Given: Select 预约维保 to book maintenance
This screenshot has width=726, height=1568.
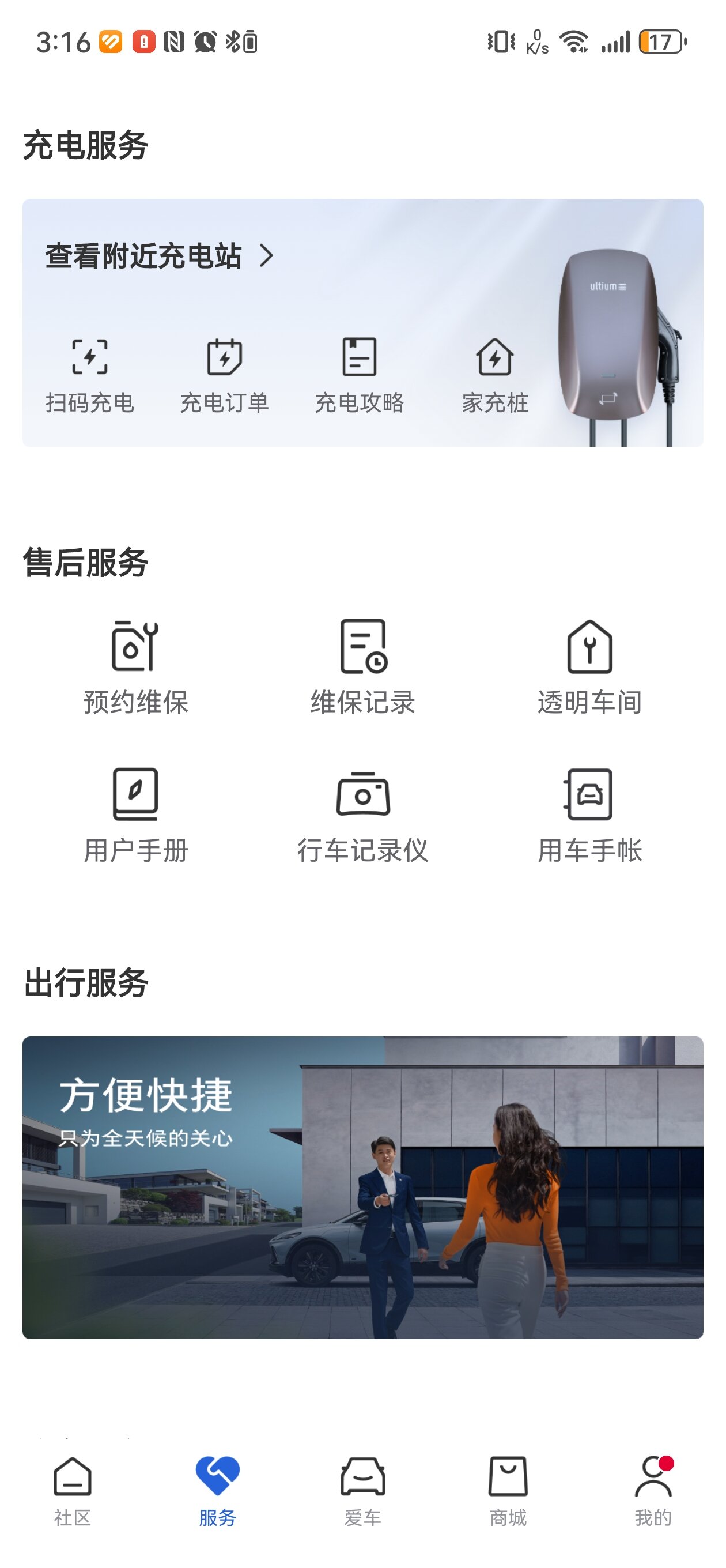Looking at the screenshot, I should point(136,666).
